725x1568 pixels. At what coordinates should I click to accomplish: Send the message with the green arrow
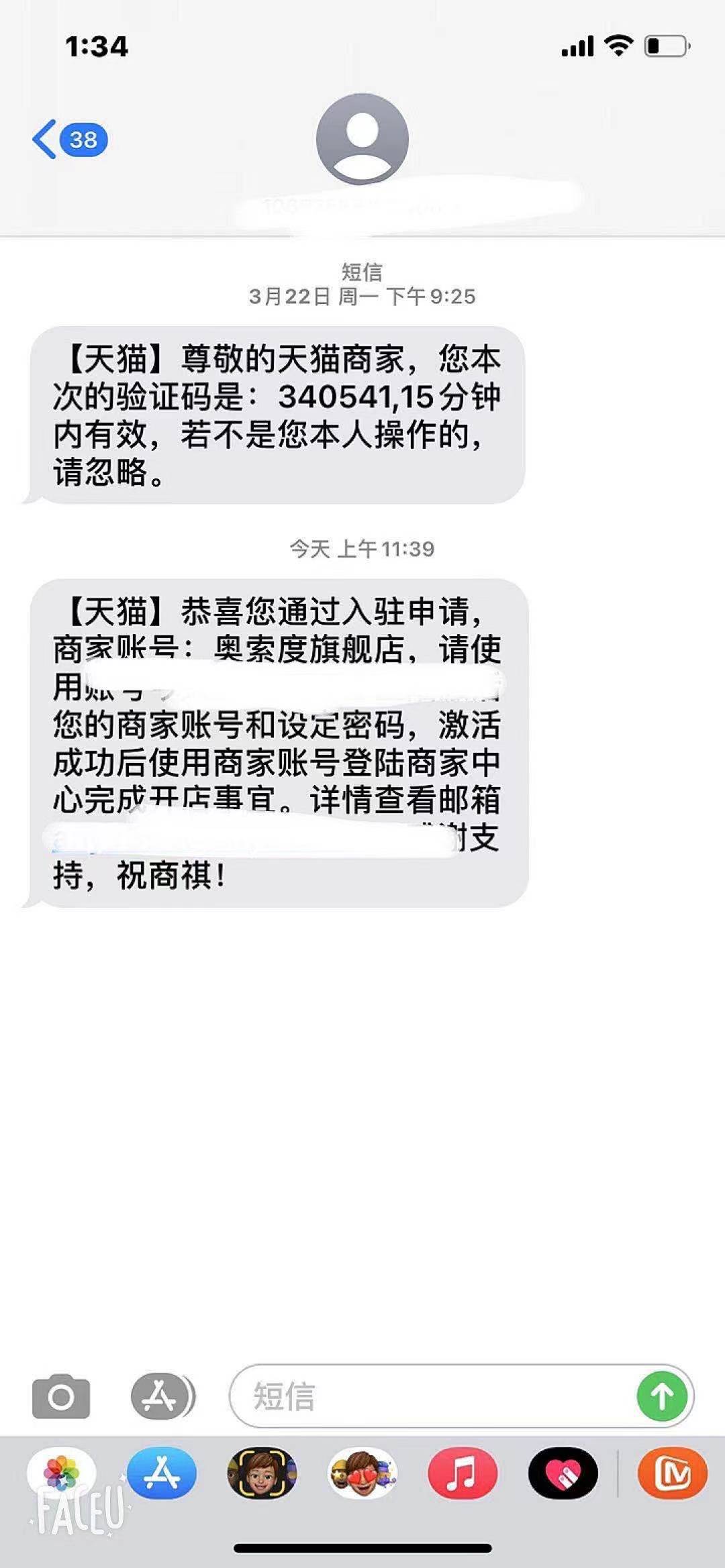(x=662, y=1396)
